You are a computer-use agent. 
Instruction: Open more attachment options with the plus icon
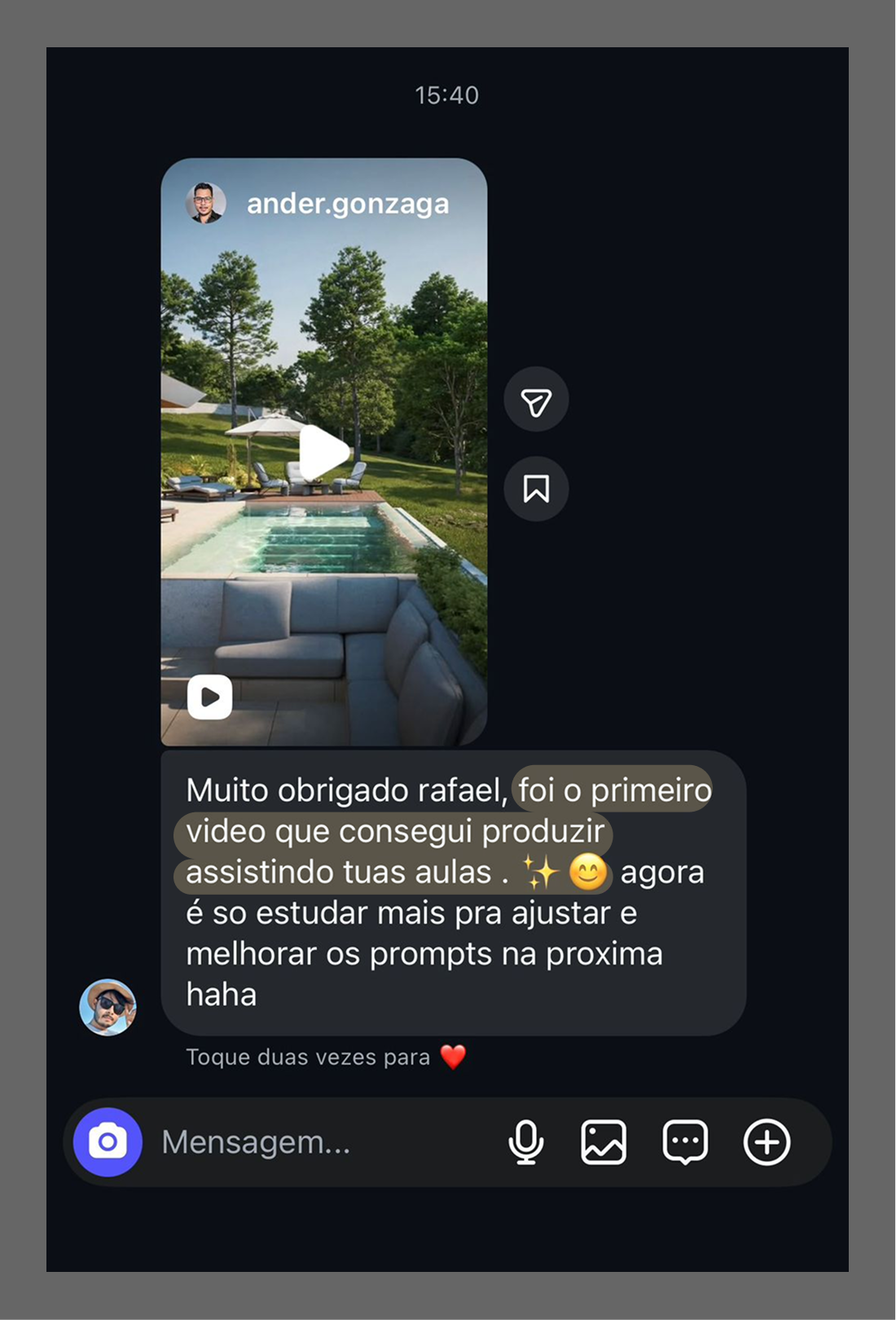click(x=766, y=1142)
